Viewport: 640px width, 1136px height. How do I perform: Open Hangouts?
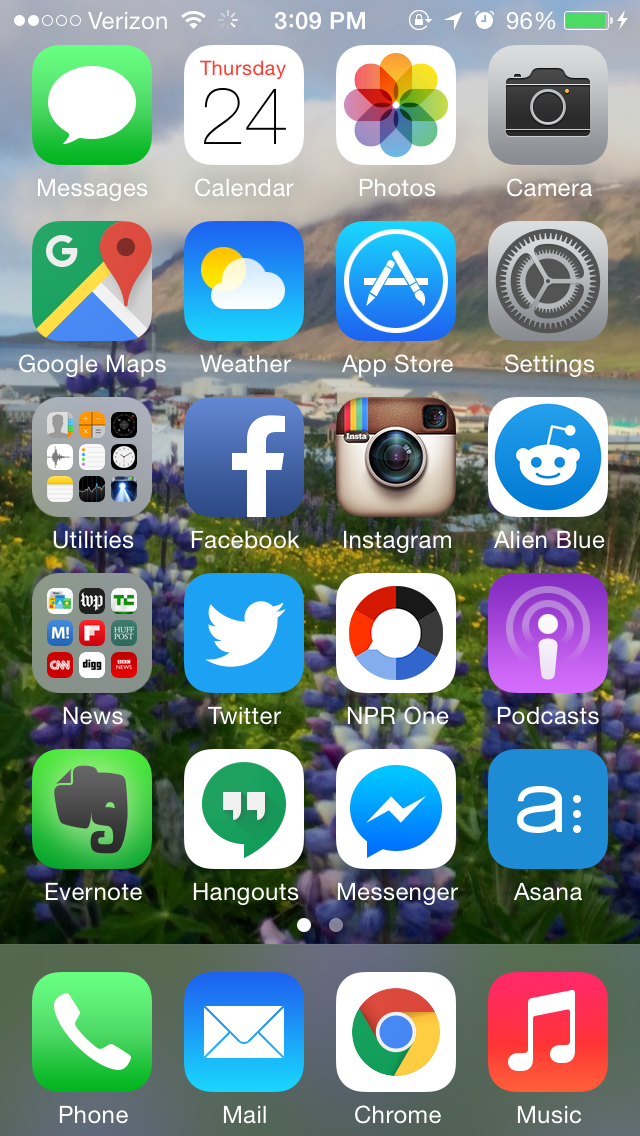coord(244,809)
